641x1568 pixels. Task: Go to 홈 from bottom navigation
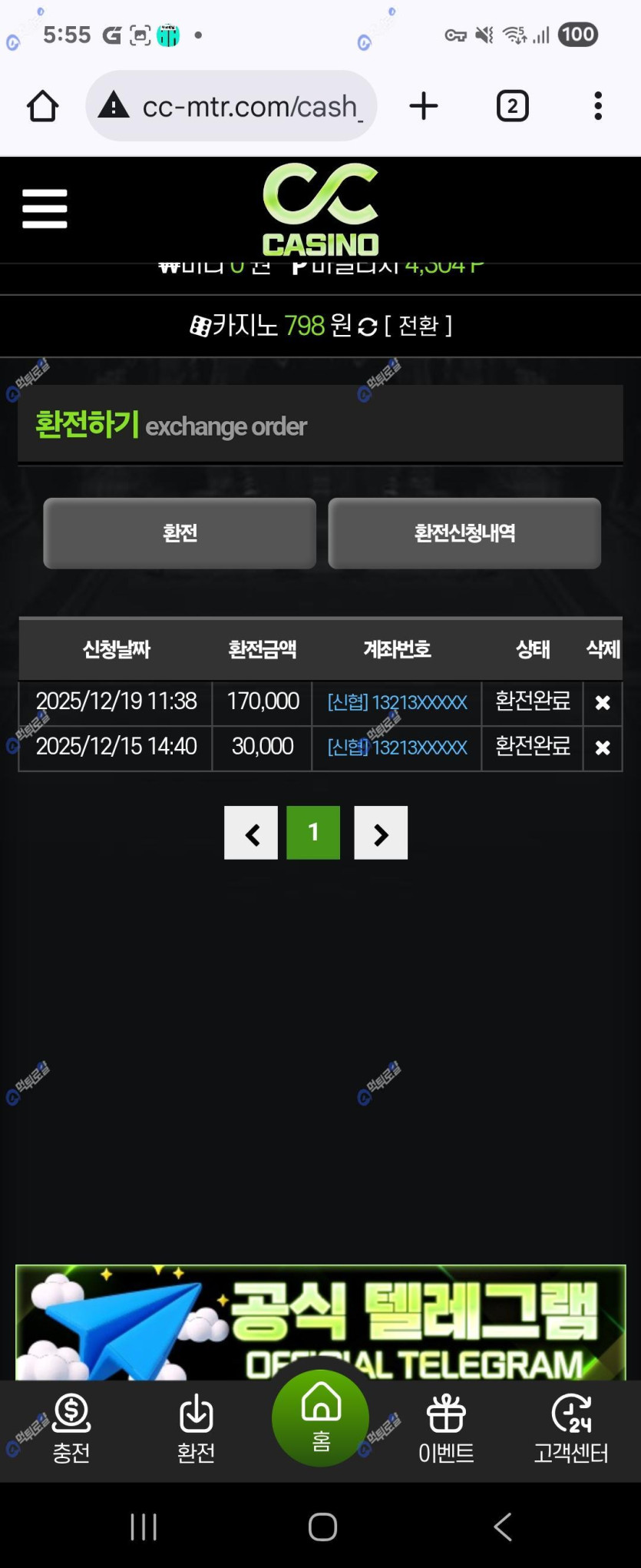(321, 1418)
